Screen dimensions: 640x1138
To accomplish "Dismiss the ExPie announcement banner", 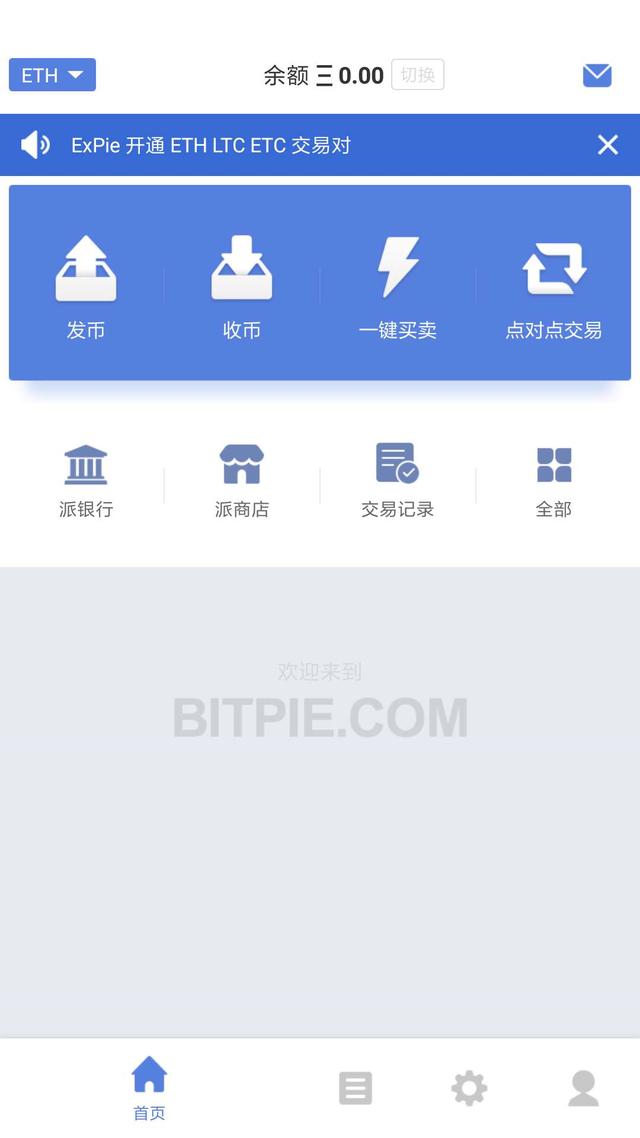I will tap(608, 145).
